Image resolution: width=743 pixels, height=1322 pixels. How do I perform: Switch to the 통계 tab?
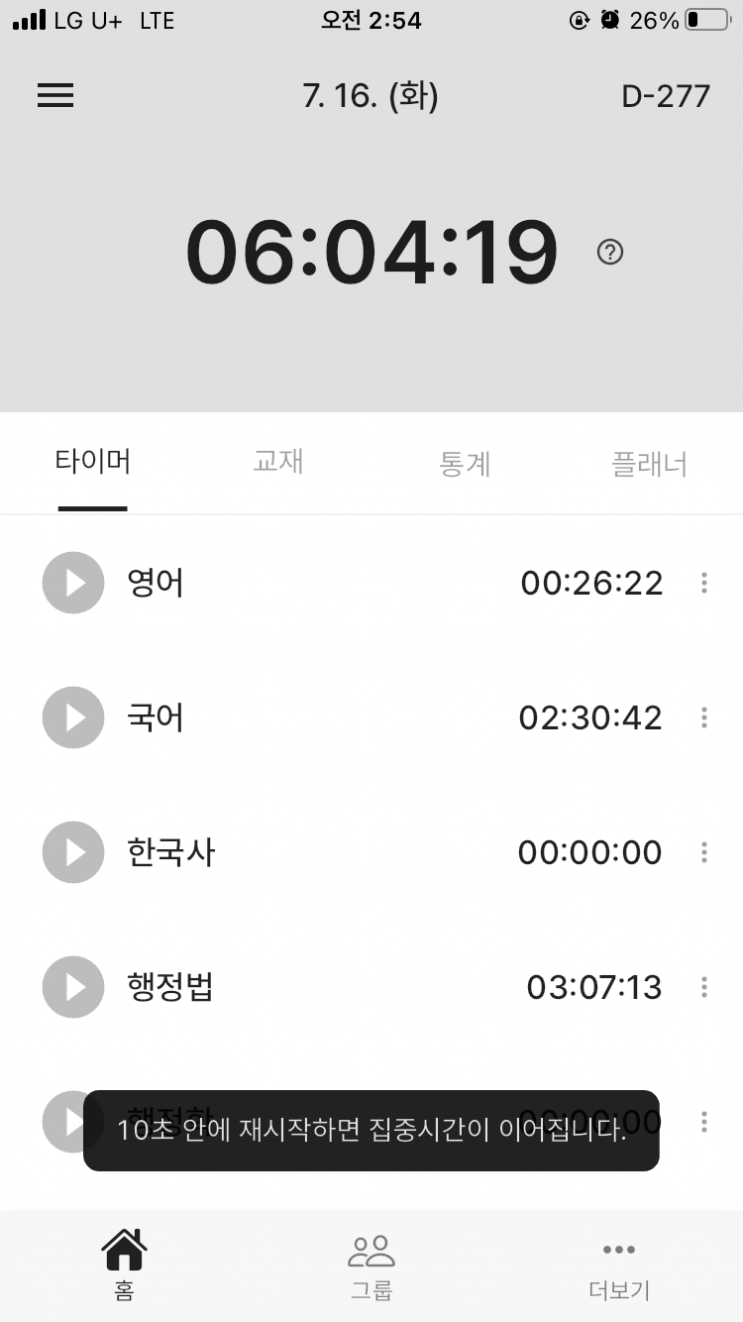464,464
